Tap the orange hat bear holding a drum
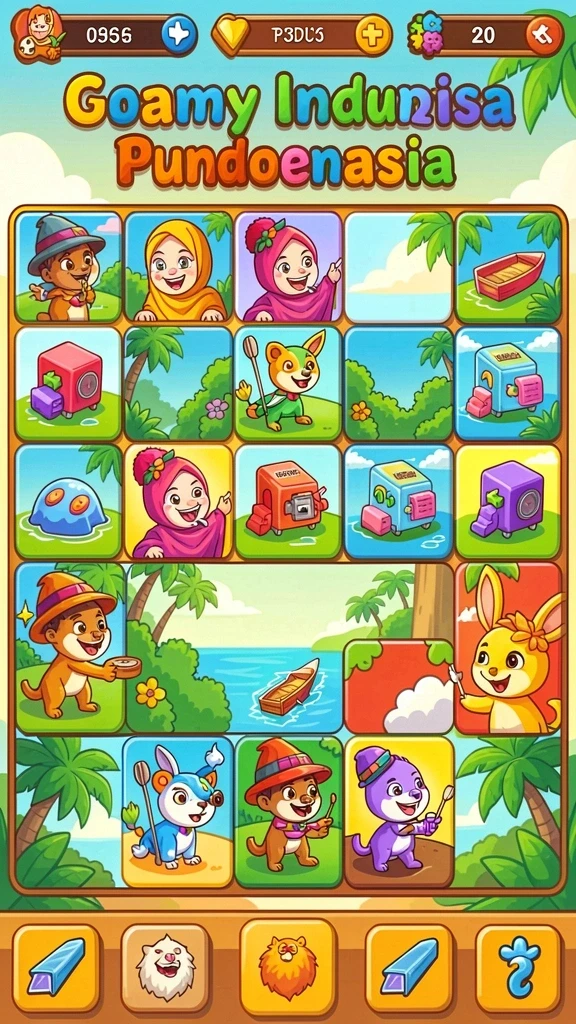Image resolution: width=576 pixels, height=1024 pixels. click(70, 648)
